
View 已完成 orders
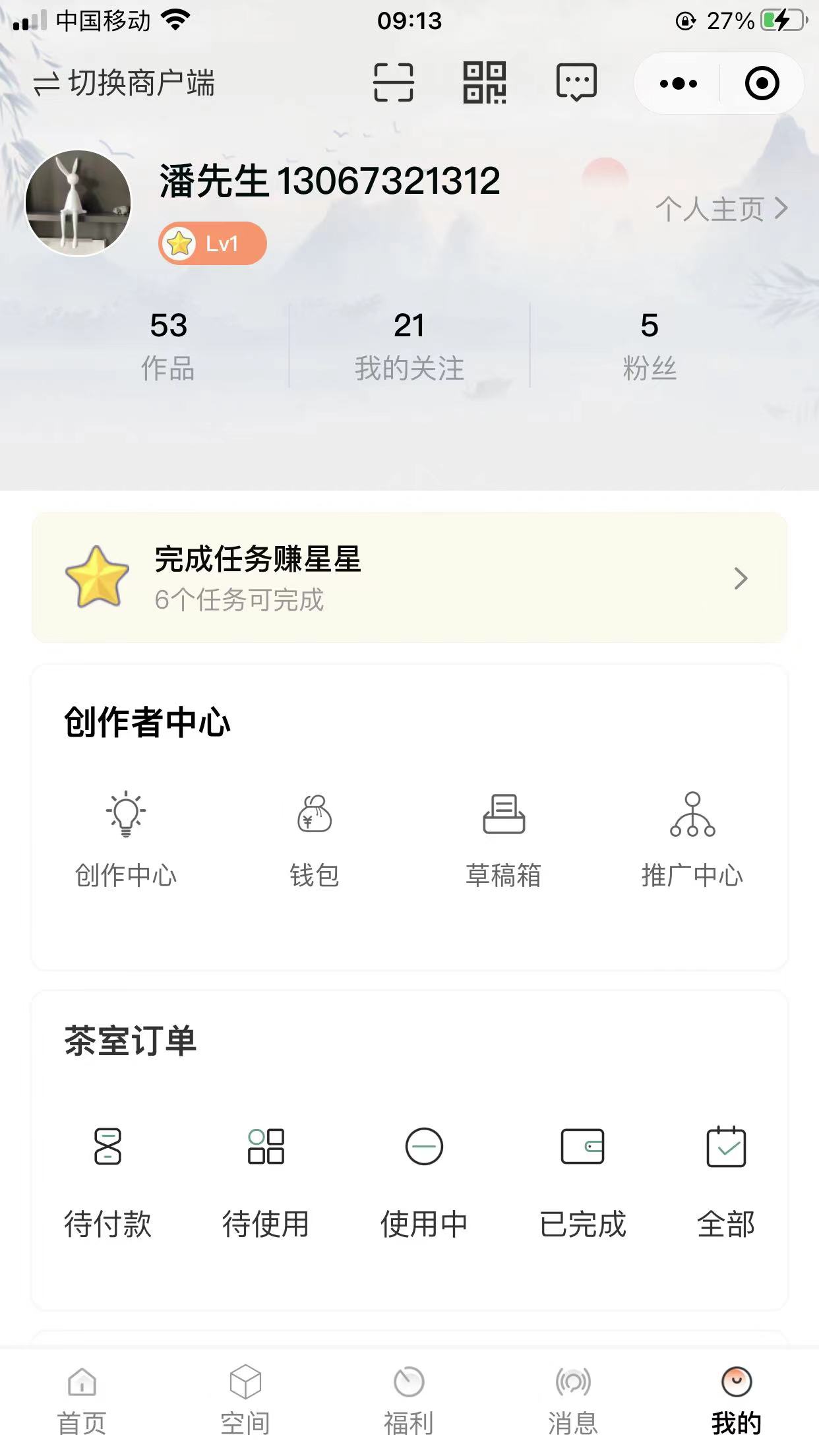click(x=582, y=1182)
